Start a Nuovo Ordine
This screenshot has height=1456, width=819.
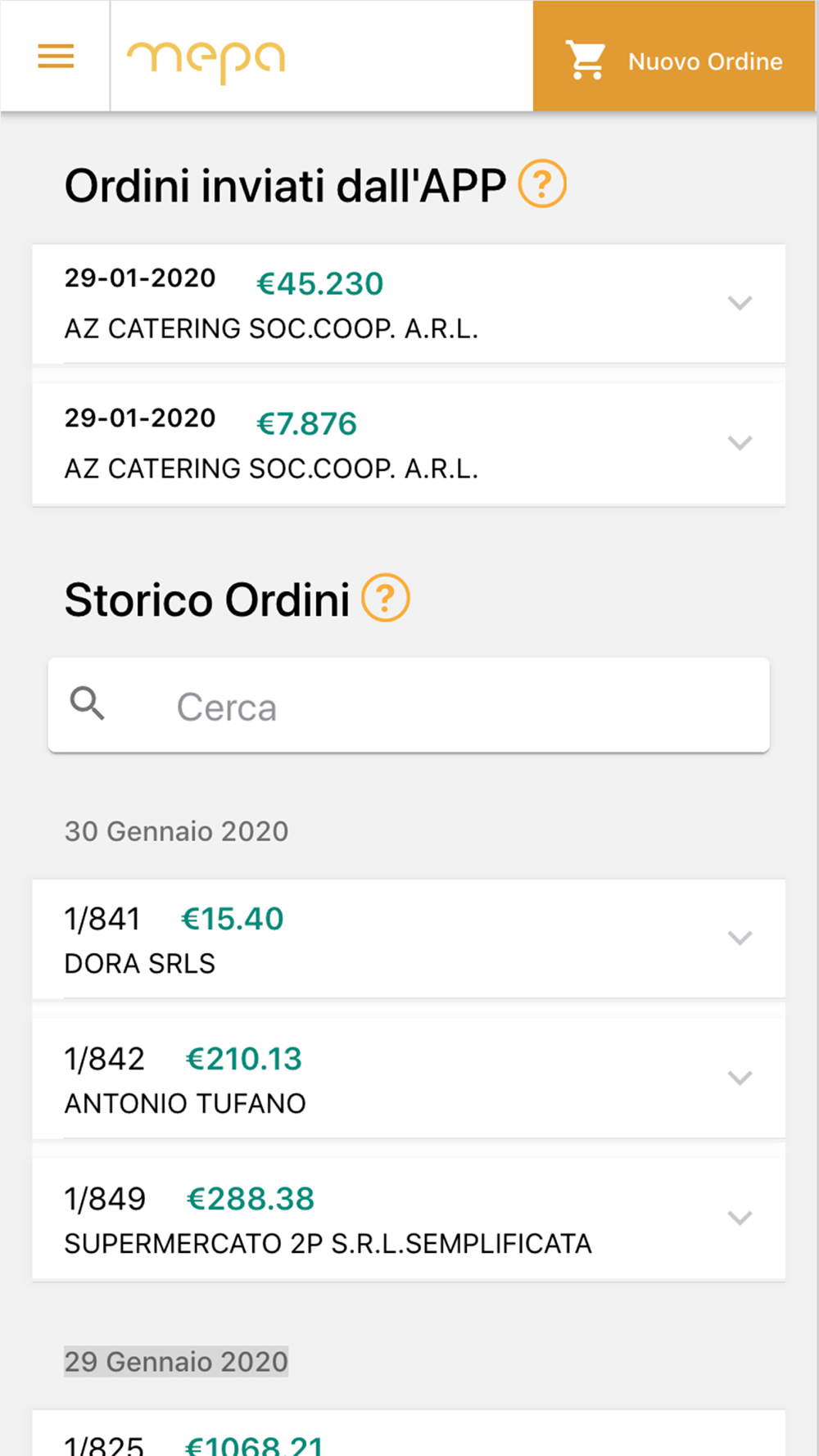[x=674, y=57]
